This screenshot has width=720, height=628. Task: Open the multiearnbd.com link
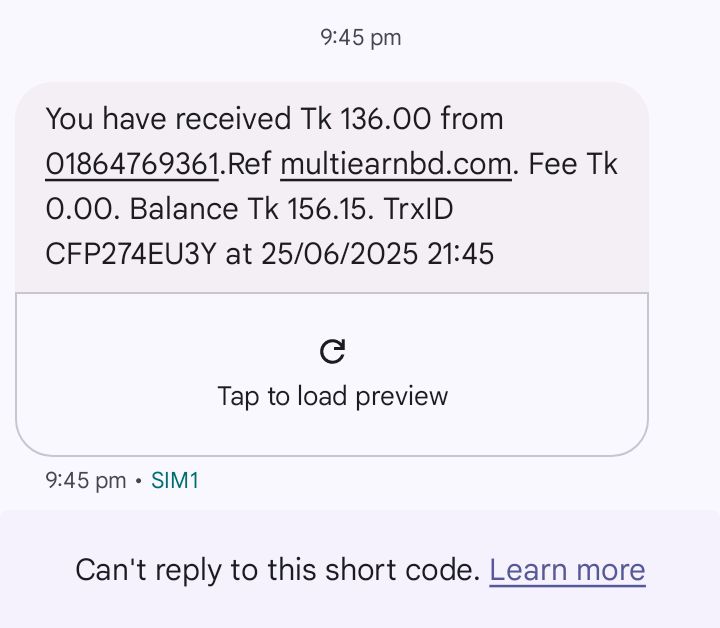(x=396, y=164)
